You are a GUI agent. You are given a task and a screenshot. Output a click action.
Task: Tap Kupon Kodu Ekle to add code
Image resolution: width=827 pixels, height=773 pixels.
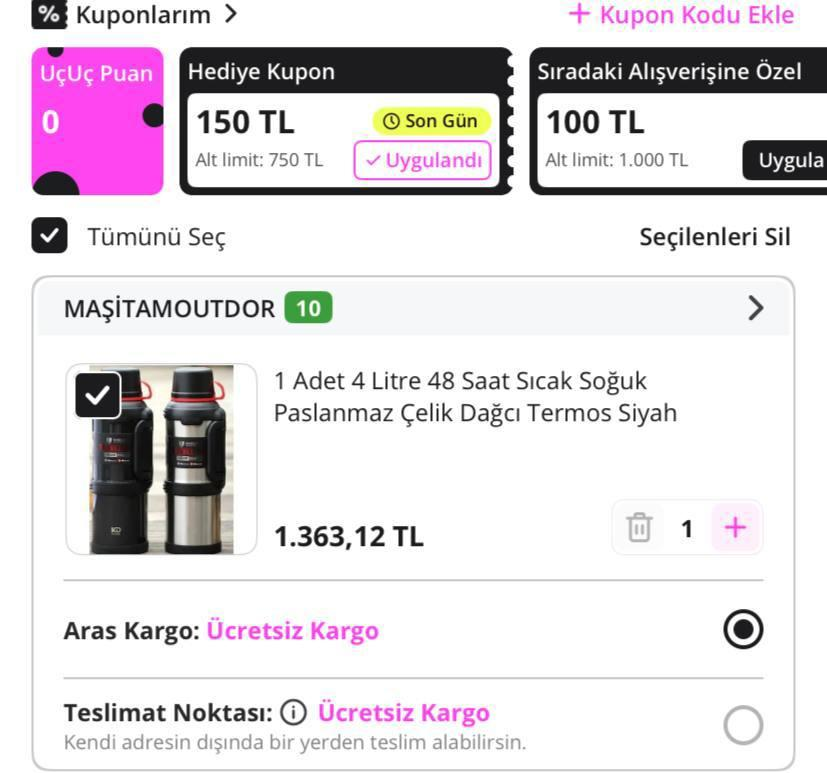[x=681, y=15]
